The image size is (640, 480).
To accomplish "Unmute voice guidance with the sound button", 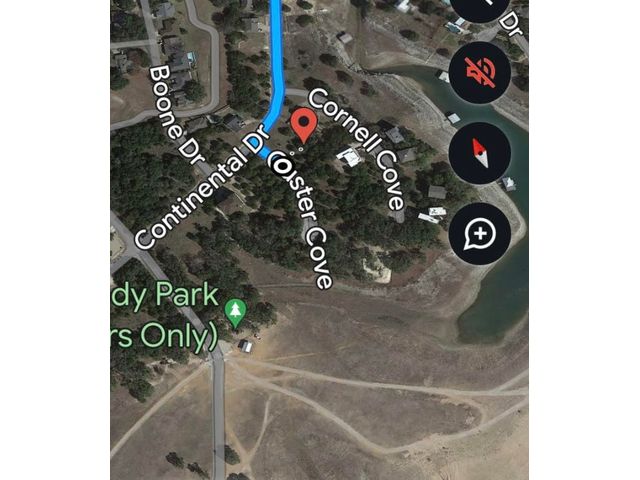I will [480, 72].
